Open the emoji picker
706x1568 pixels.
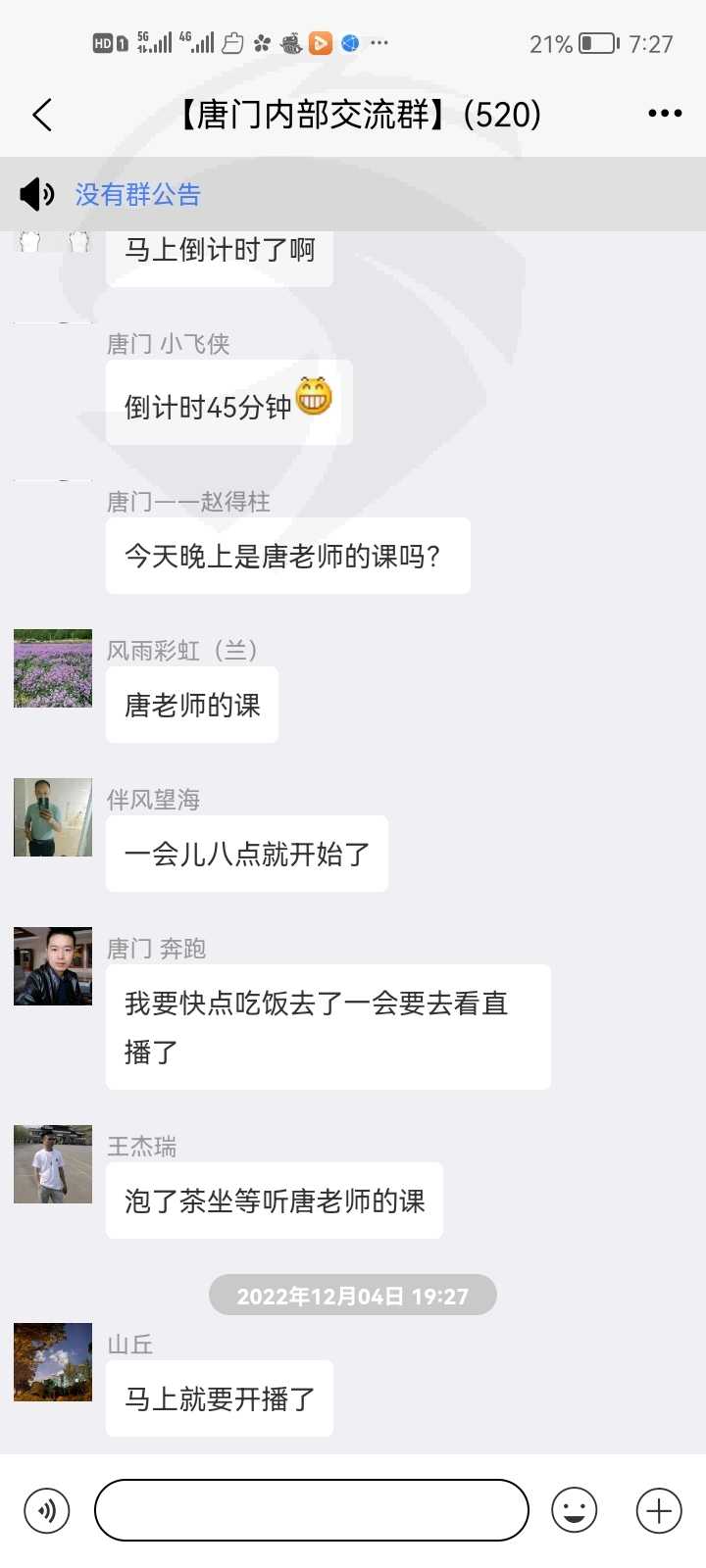coord(575,1510)
